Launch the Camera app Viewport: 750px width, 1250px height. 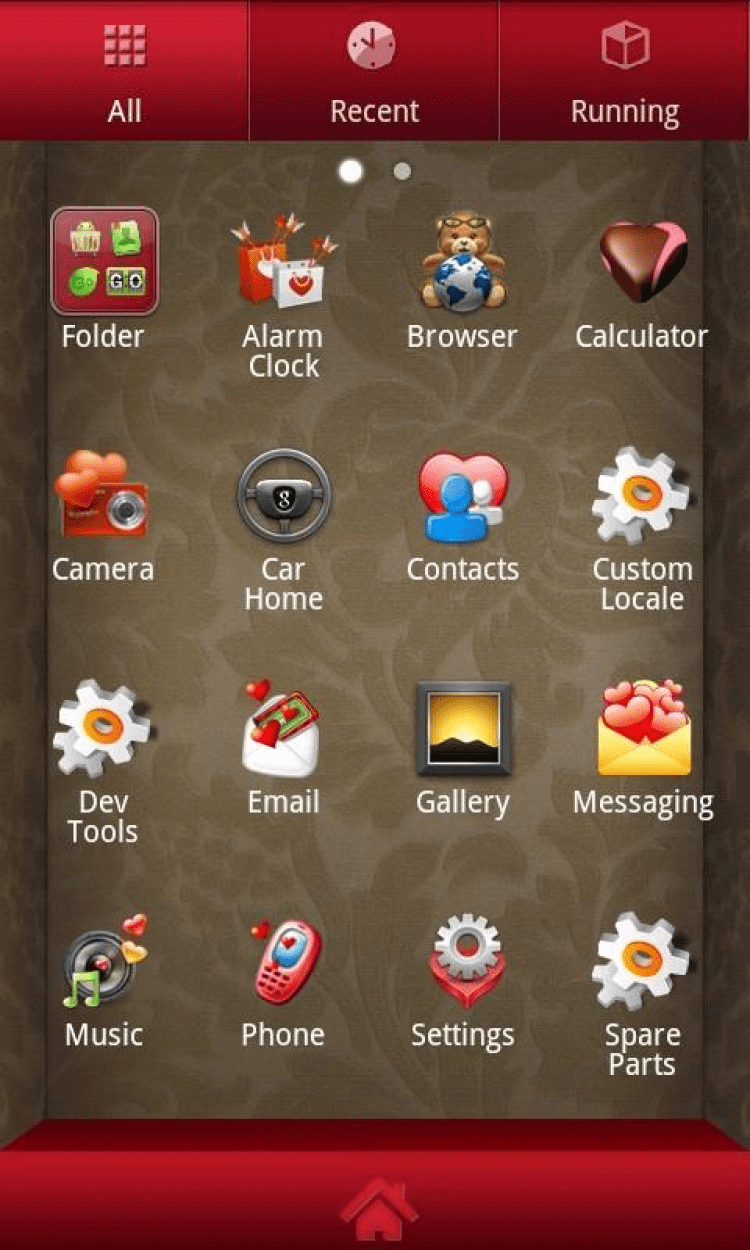103,496
